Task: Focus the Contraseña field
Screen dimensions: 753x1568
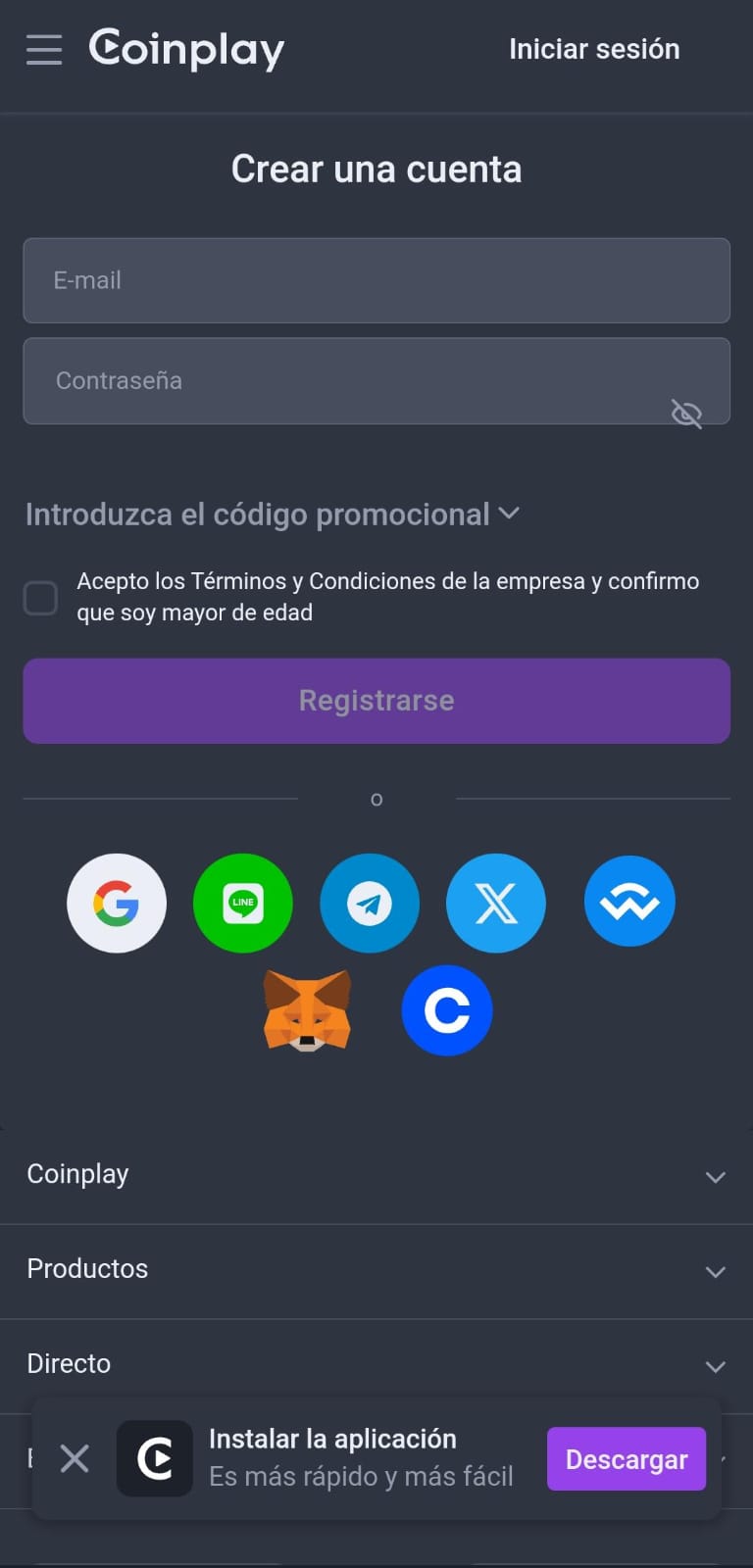Action: point(376,381)
